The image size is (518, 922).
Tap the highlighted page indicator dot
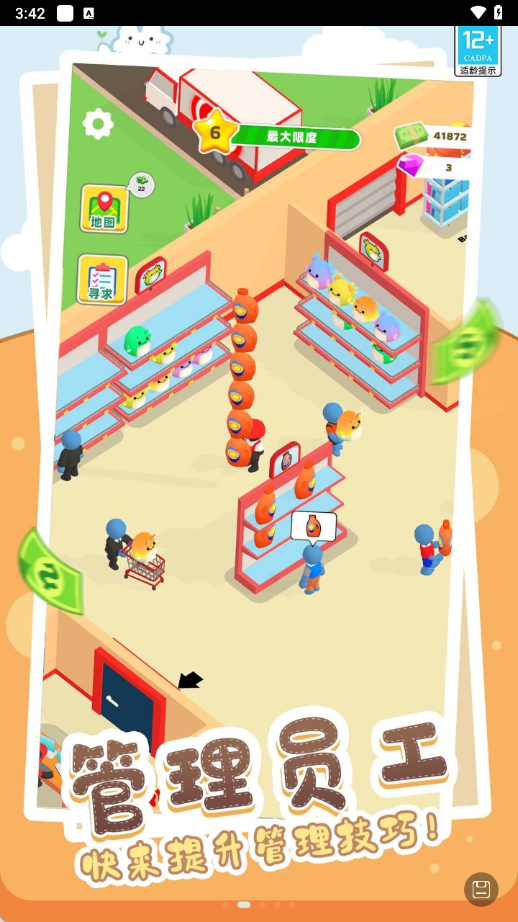coord(243,904)
